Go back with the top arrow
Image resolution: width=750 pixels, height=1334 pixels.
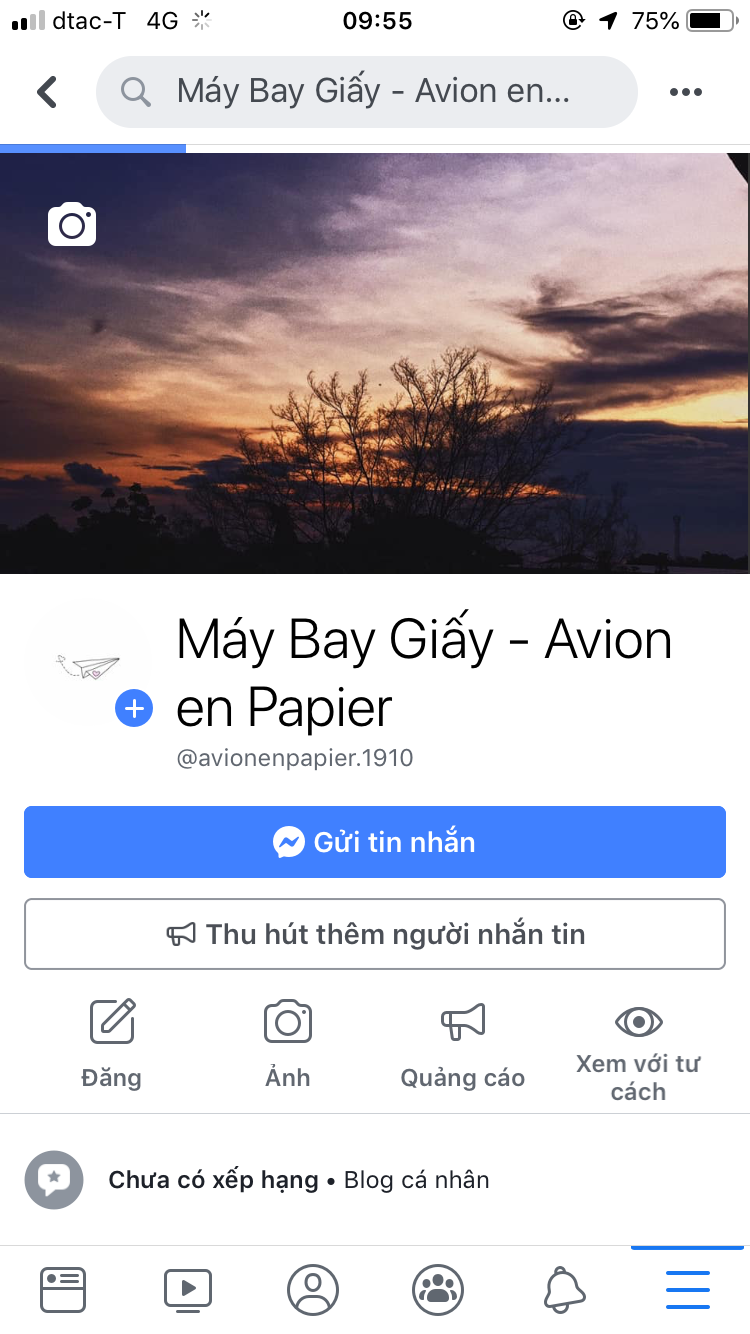click(x=47, y=92)
